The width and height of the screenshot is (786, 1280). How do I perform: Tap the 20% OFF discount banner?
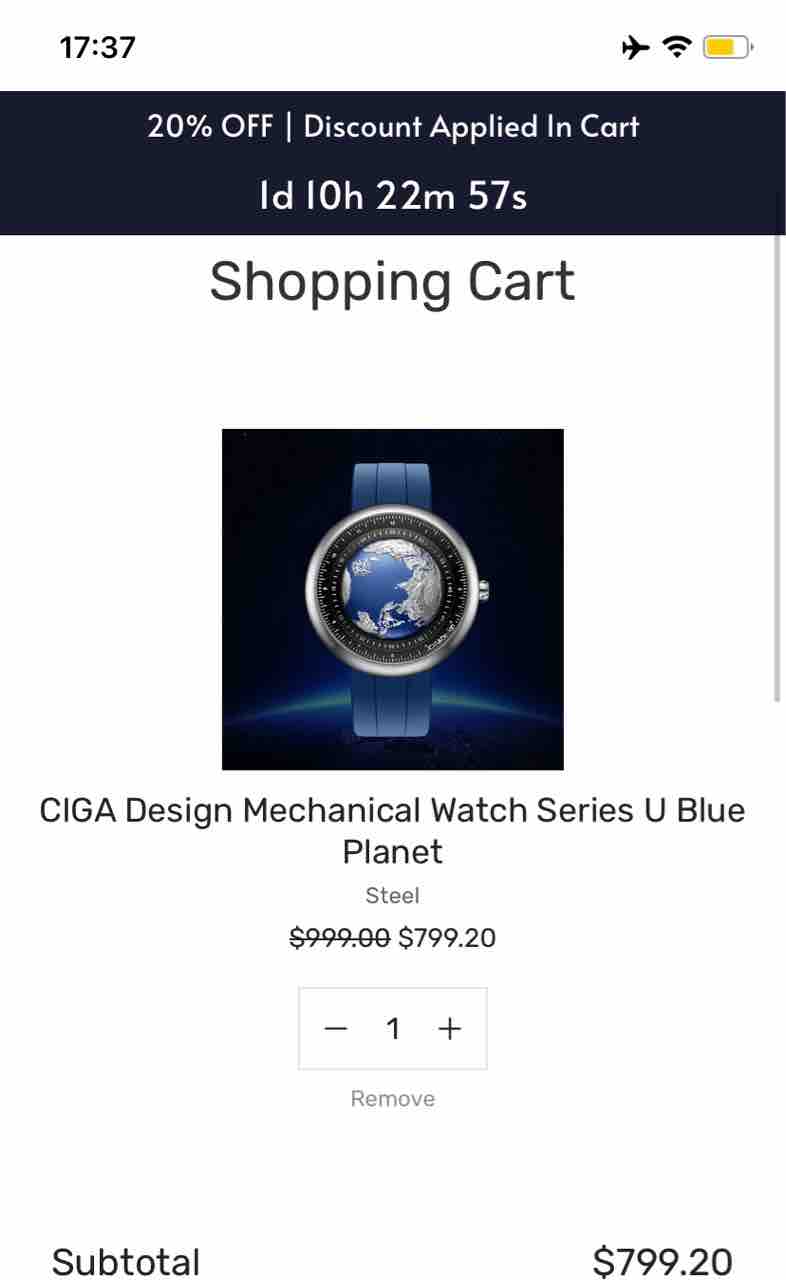coord(392,127)
